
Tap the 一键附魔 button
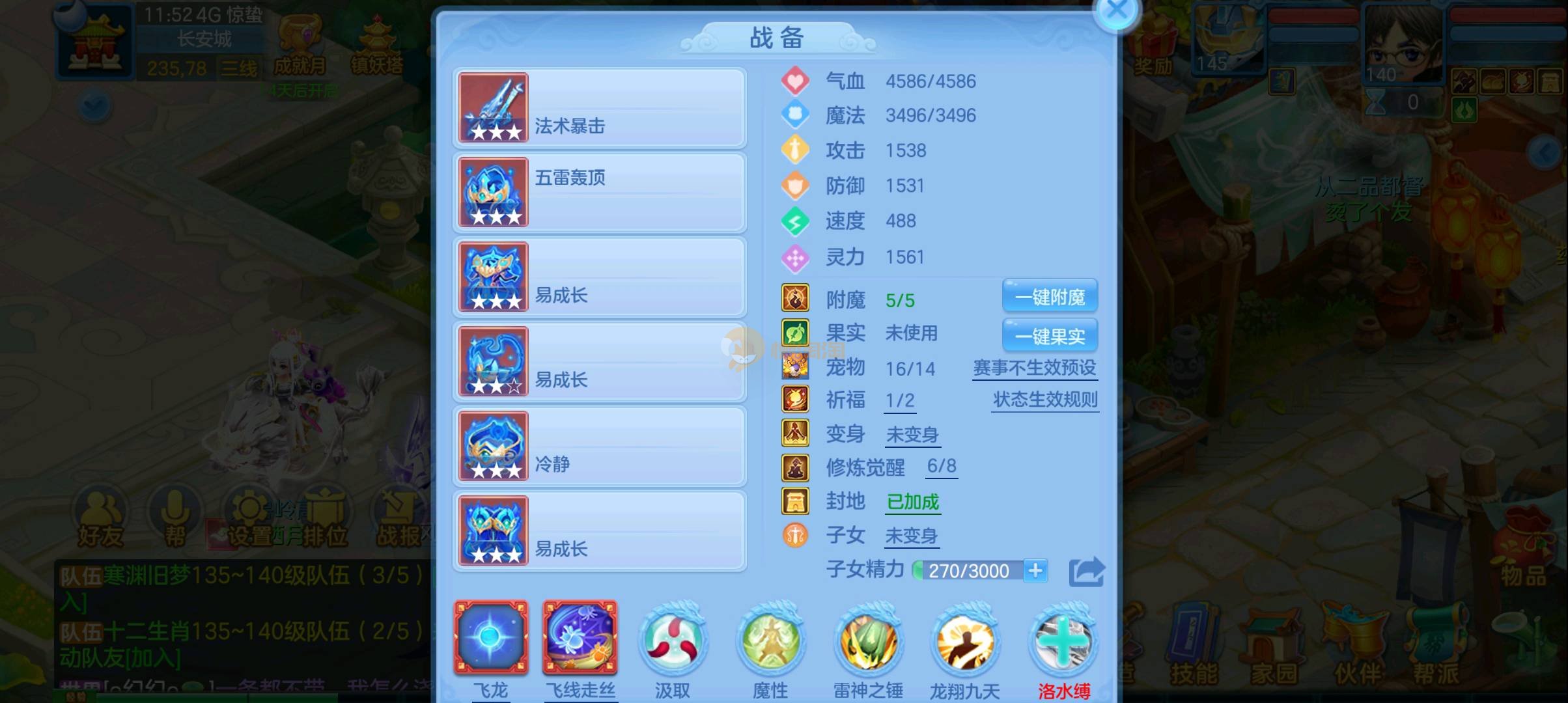tap(1050, 297)
